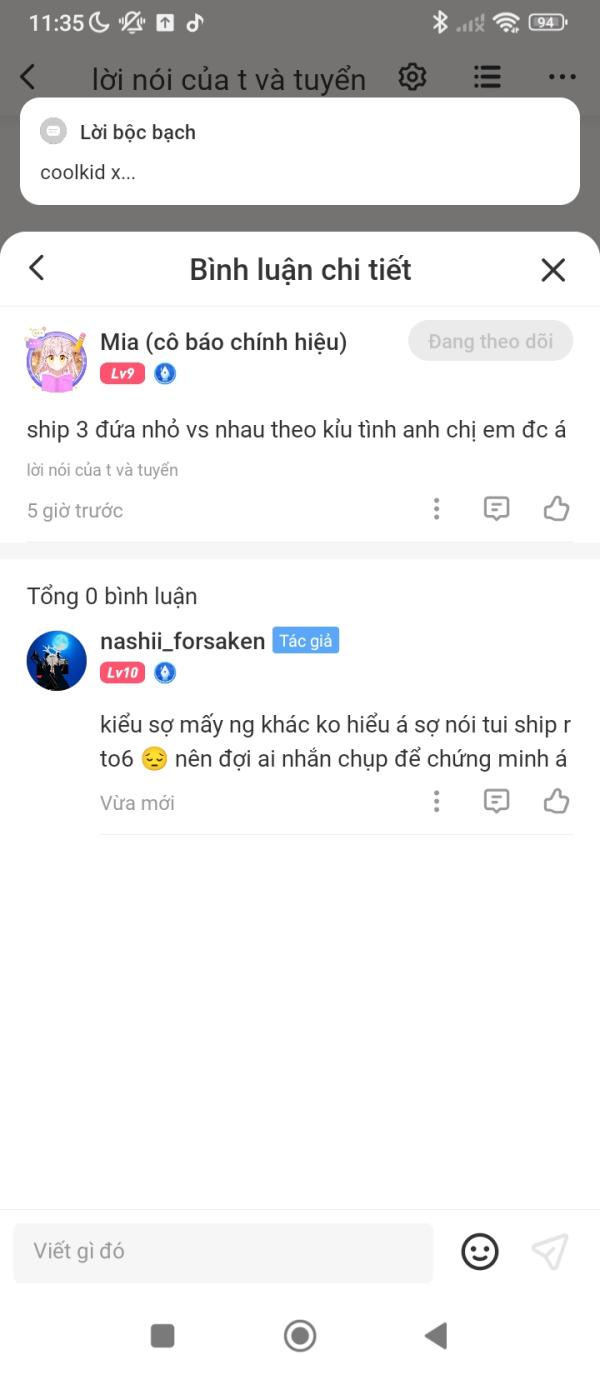Open the emoji picker
The width and height of the screenshot is (600, 1375).
click(480, 1252)
